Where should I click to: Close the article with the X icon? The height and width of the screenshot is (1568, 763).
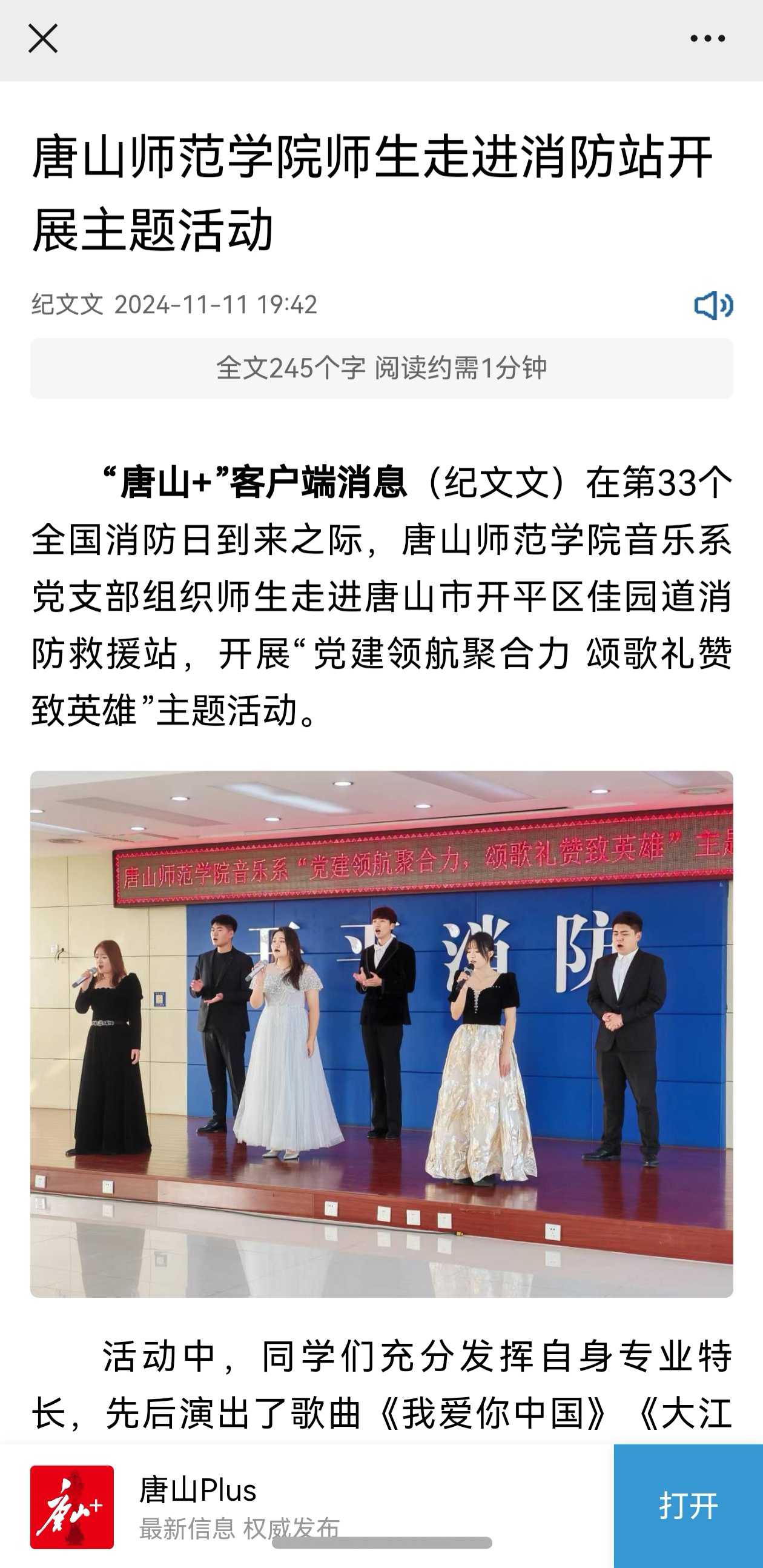coord(44,39)
